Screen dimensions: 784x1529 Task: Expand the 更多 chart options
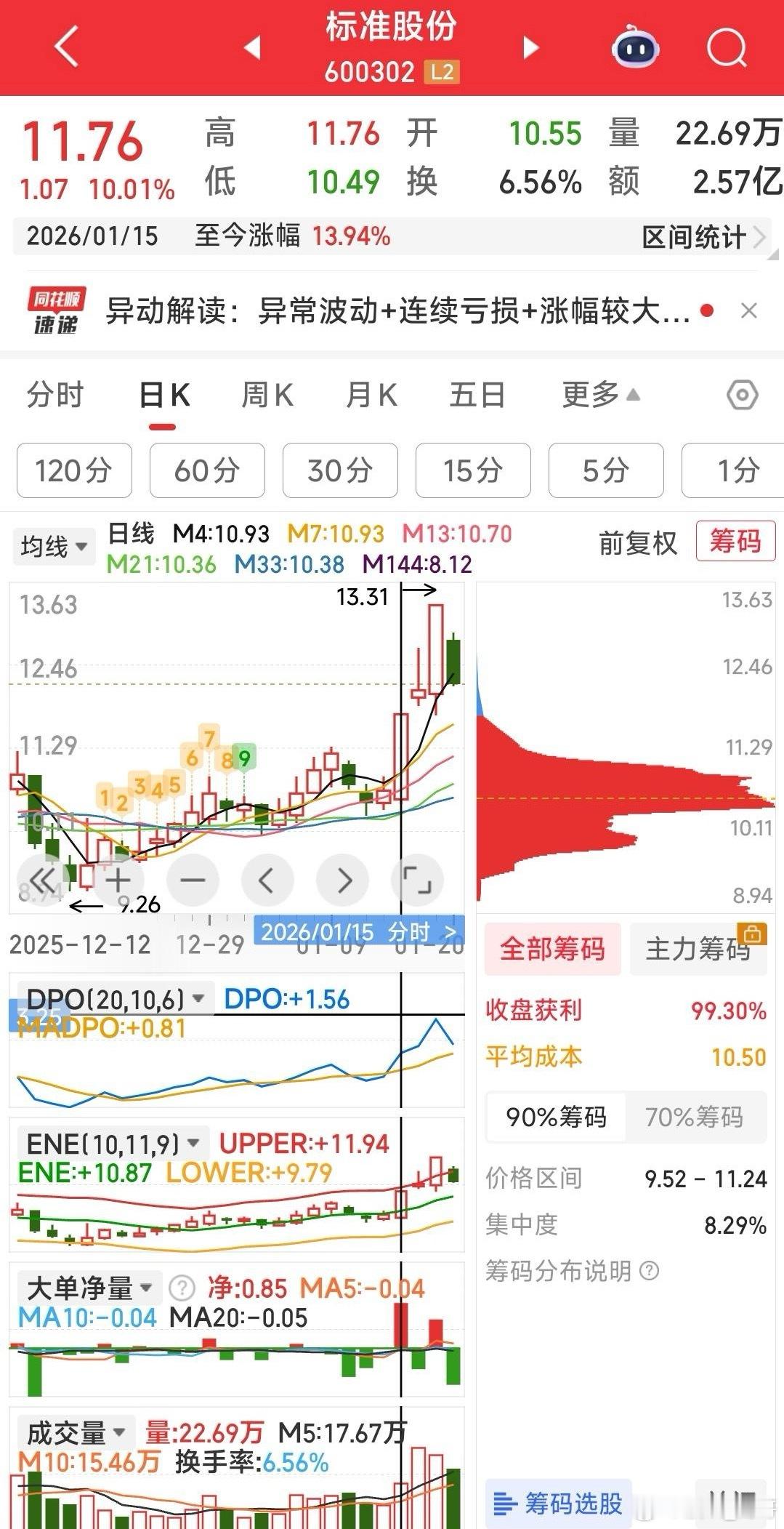pyautogui.click(x=600, y=395)
